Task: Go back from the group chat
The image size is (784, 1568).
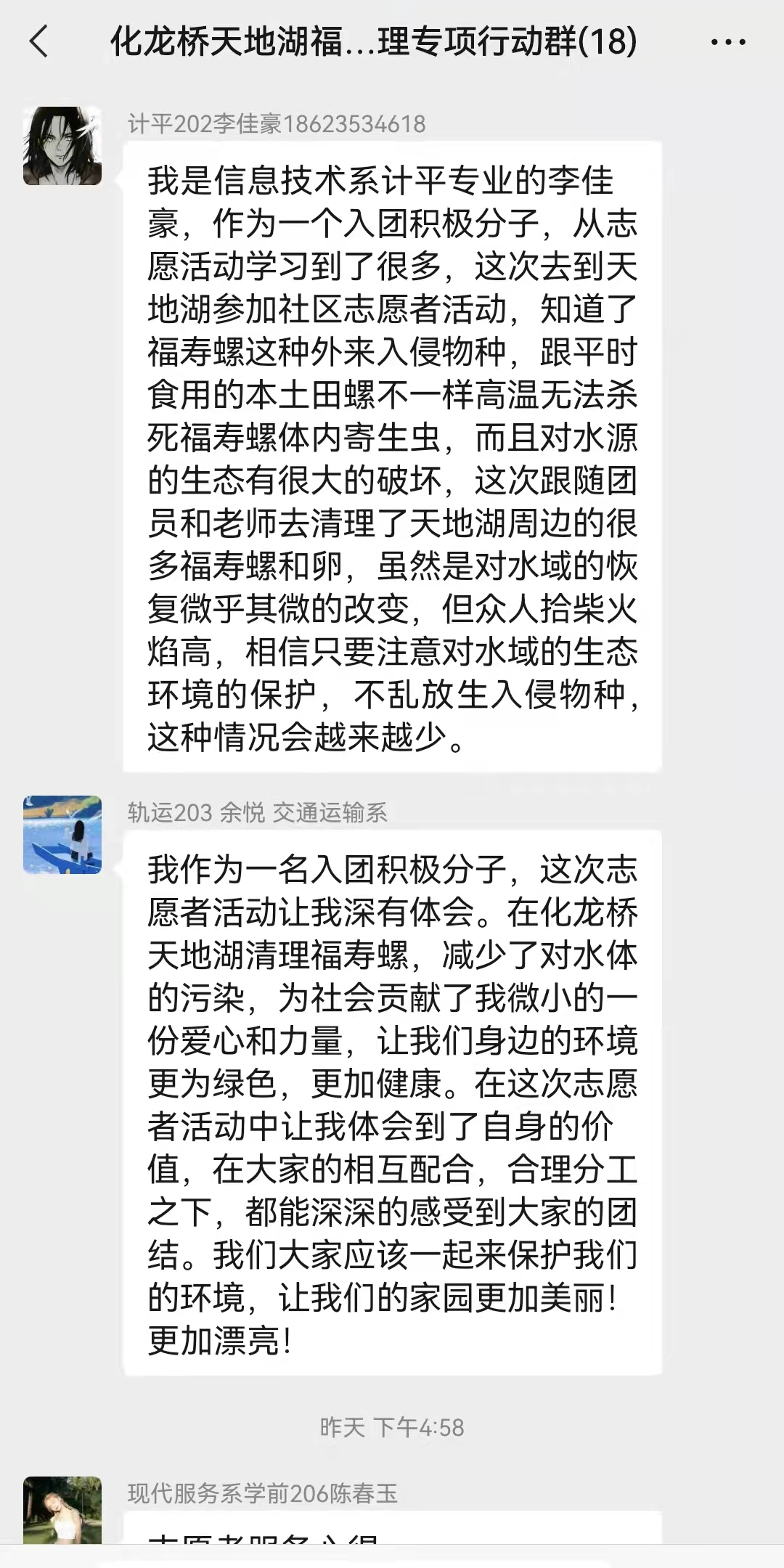Action: point(39,41)
